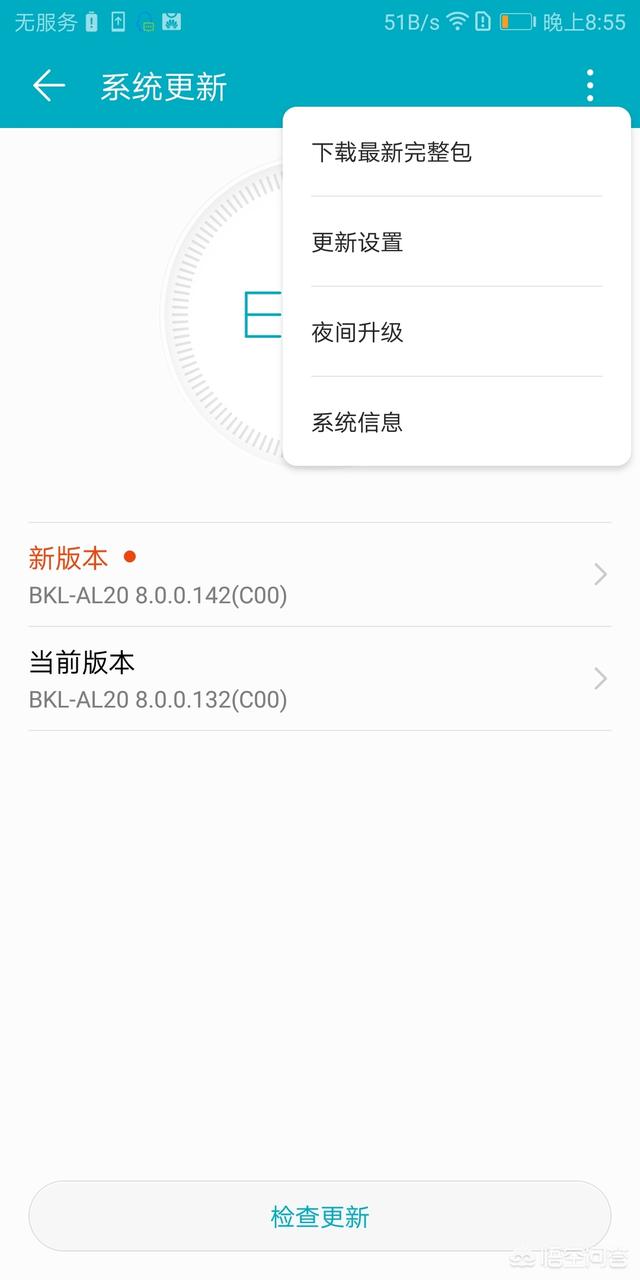Image resolution: width=640 pixels, height=1280 pixels.
Task: Open 当前版本 8.0.0.132 details
Action: click(x=320, y=679)
